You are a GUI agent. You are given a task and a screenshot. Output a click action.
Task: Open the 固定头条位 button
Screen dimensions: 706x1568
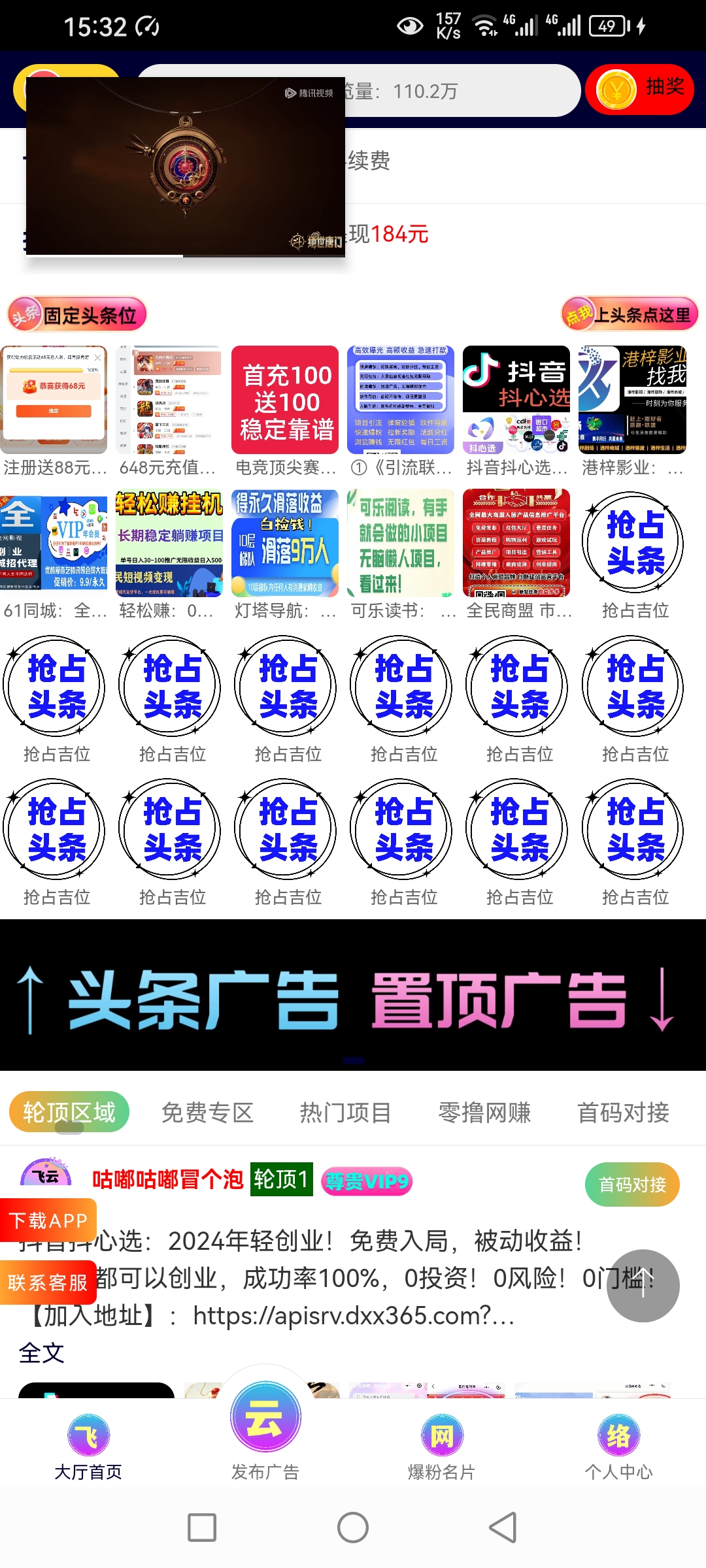click(77, 315)
